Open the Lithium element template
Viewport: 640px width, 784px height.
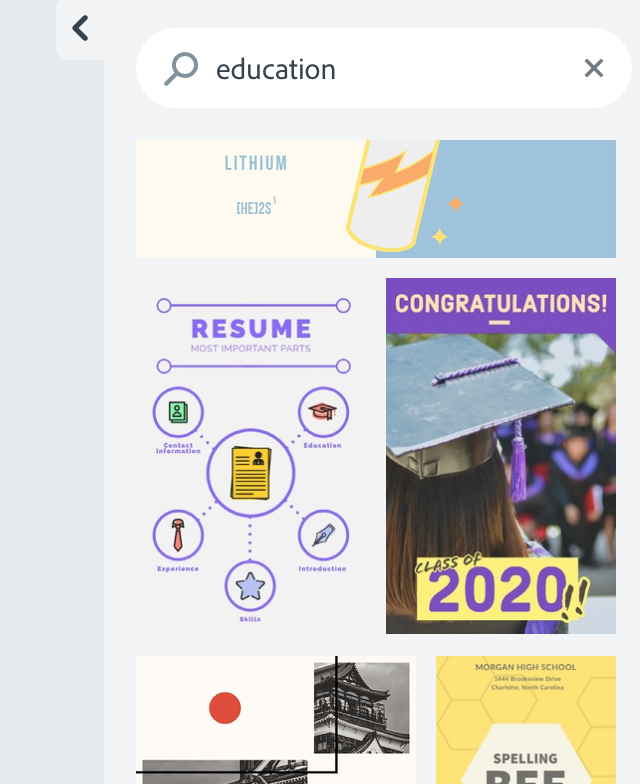(375, 198)
